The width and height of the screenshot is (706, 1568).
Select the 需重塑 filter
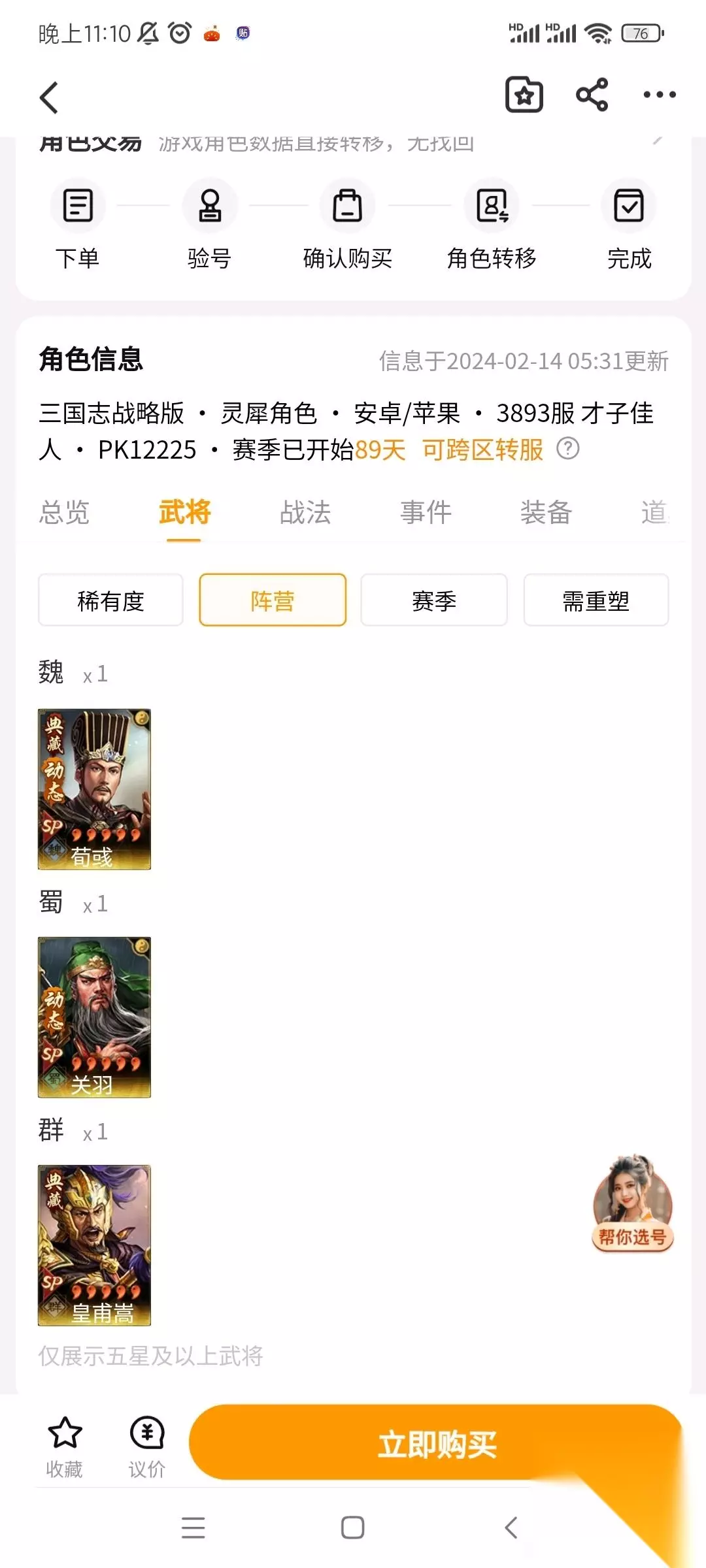click(596, 600)
